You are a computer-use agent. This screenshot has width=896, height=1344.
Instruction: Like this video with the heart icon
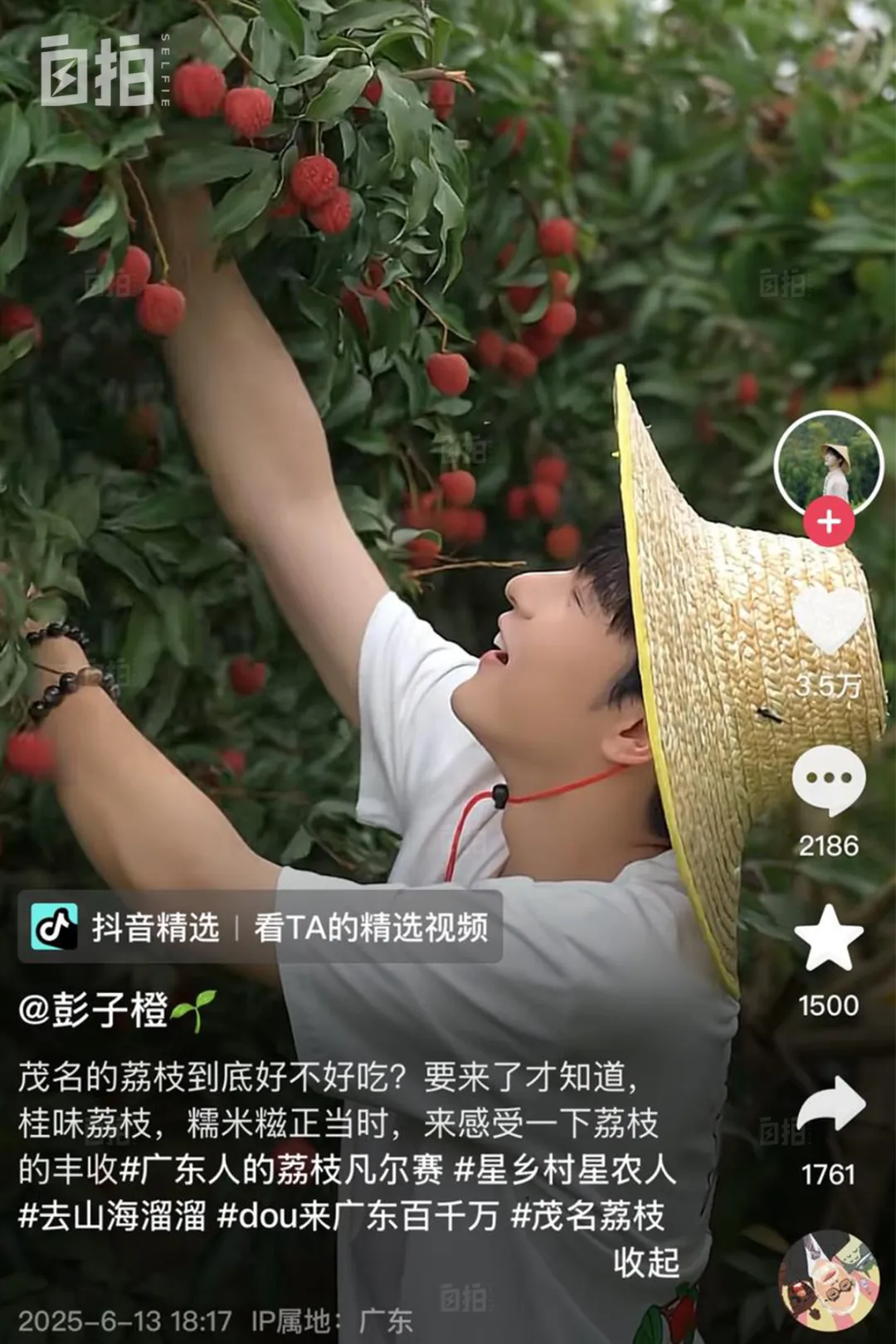tap(828, 621)
